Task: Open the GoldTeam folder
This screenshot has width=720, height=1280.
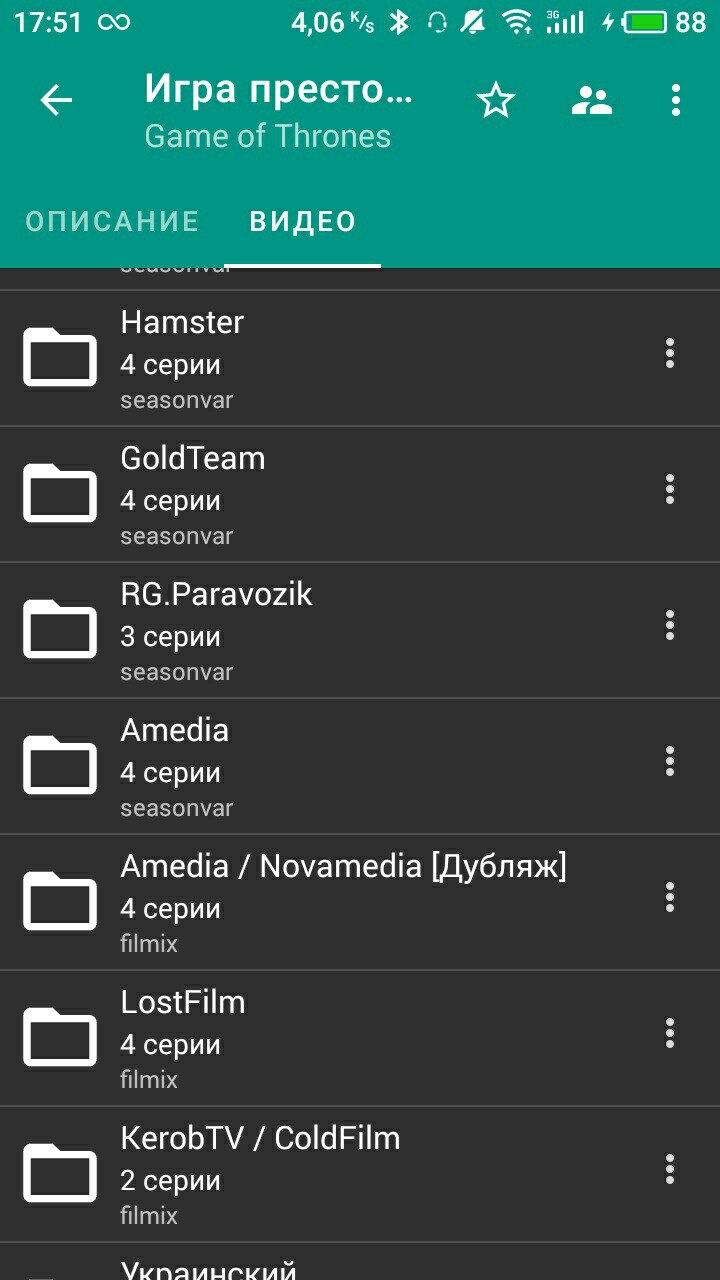Action: pos(300,494)
